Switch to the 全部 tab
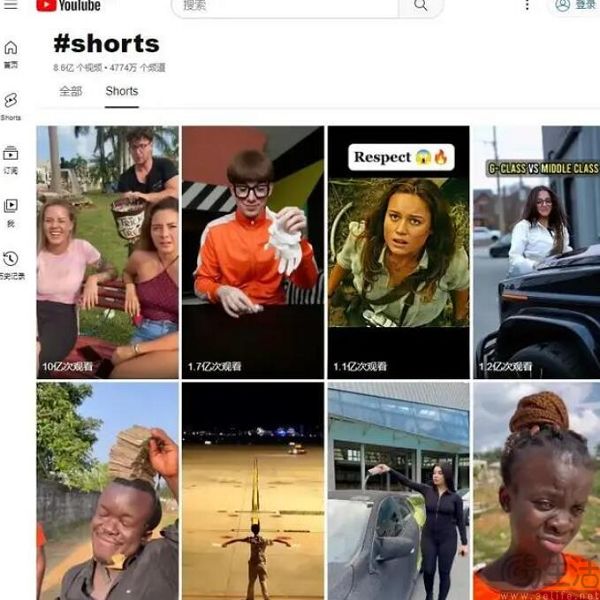 click(x=70, y=91)
